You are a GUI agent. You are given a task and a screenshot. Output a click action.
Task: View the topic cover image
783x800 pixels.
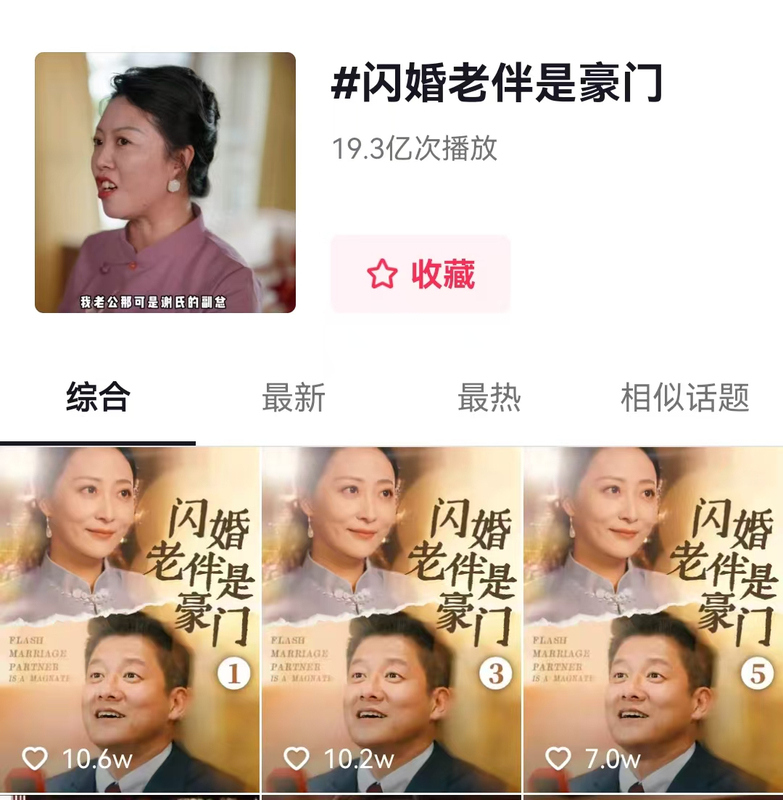(165, 182)
